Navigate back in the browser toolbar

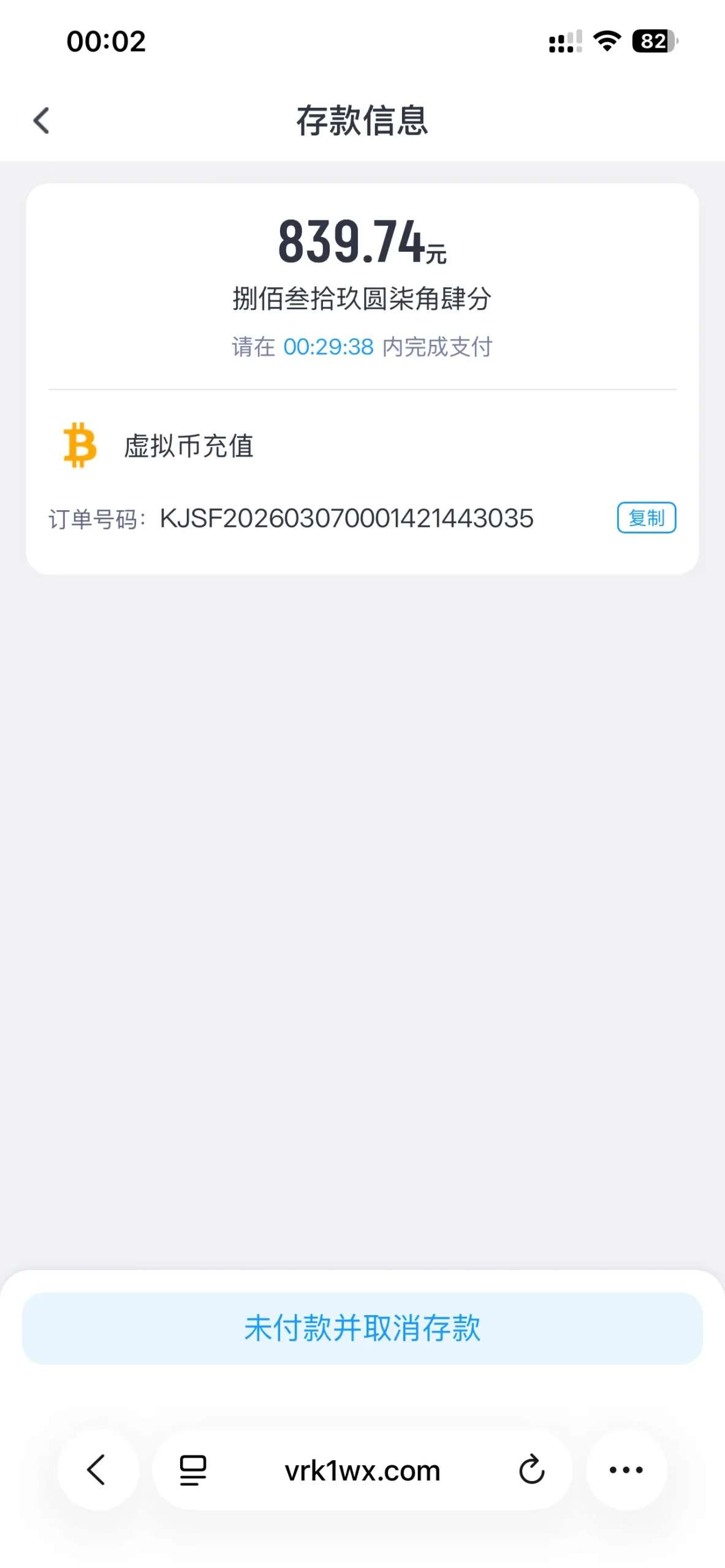(x=97, y=1470)
